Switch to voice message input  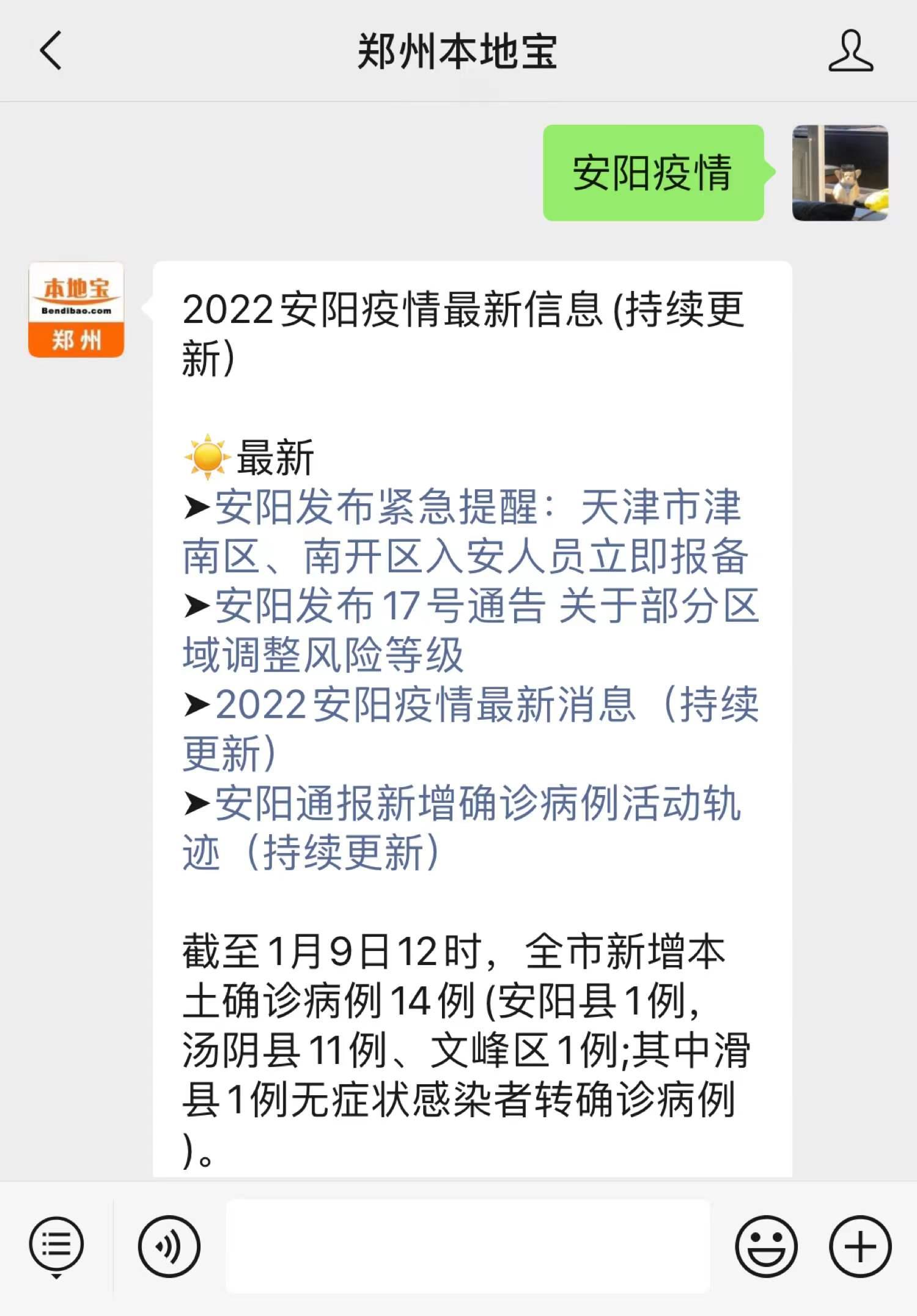click(169, 1246)
